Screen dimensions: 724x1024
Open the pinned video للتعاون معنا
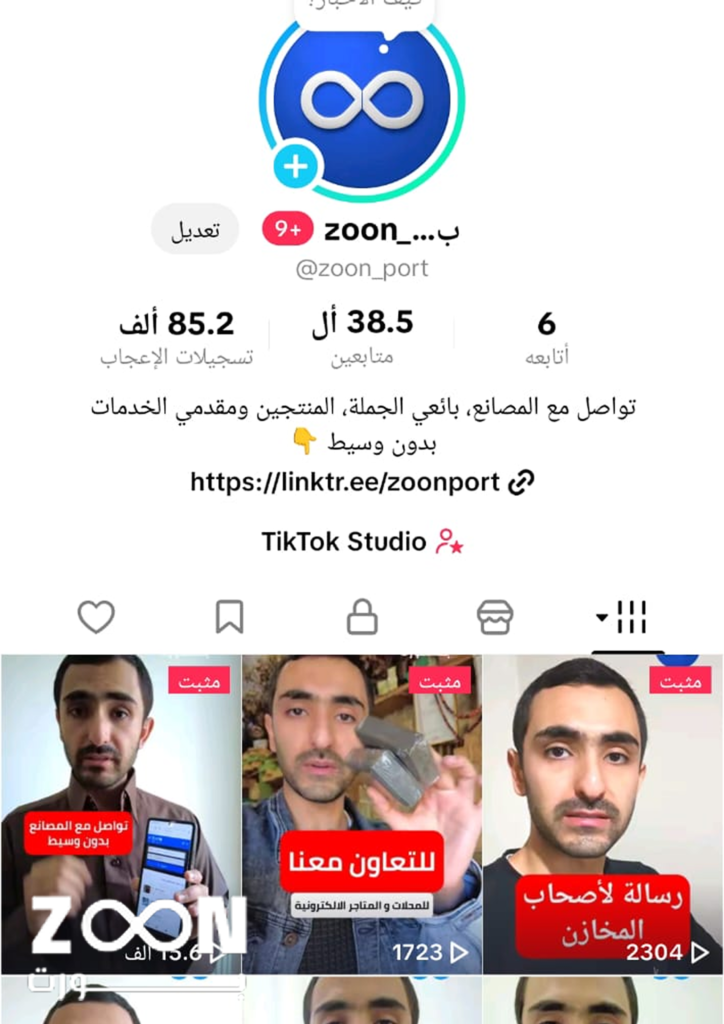point(362,814)
